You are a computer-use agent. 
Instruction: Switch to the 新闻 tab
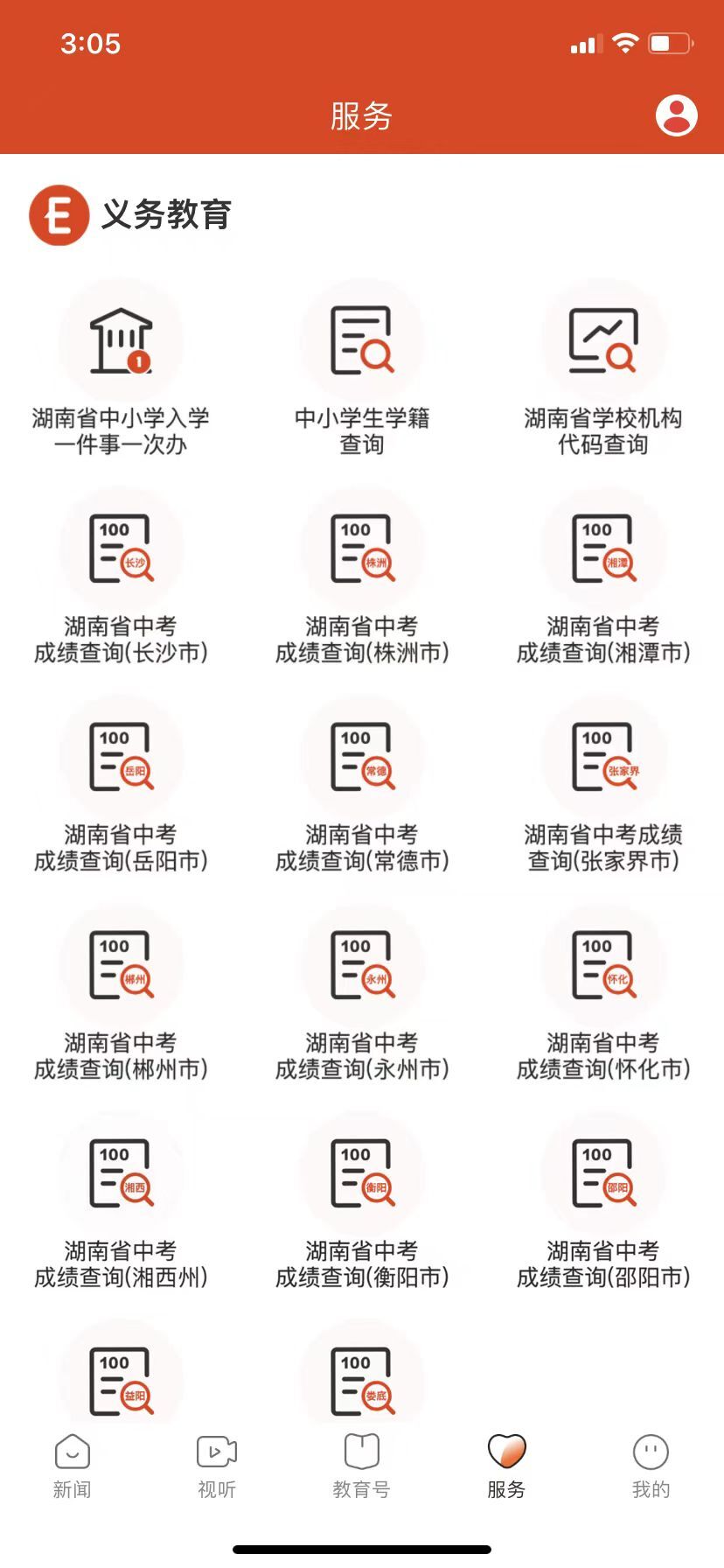click(72, 1467)
